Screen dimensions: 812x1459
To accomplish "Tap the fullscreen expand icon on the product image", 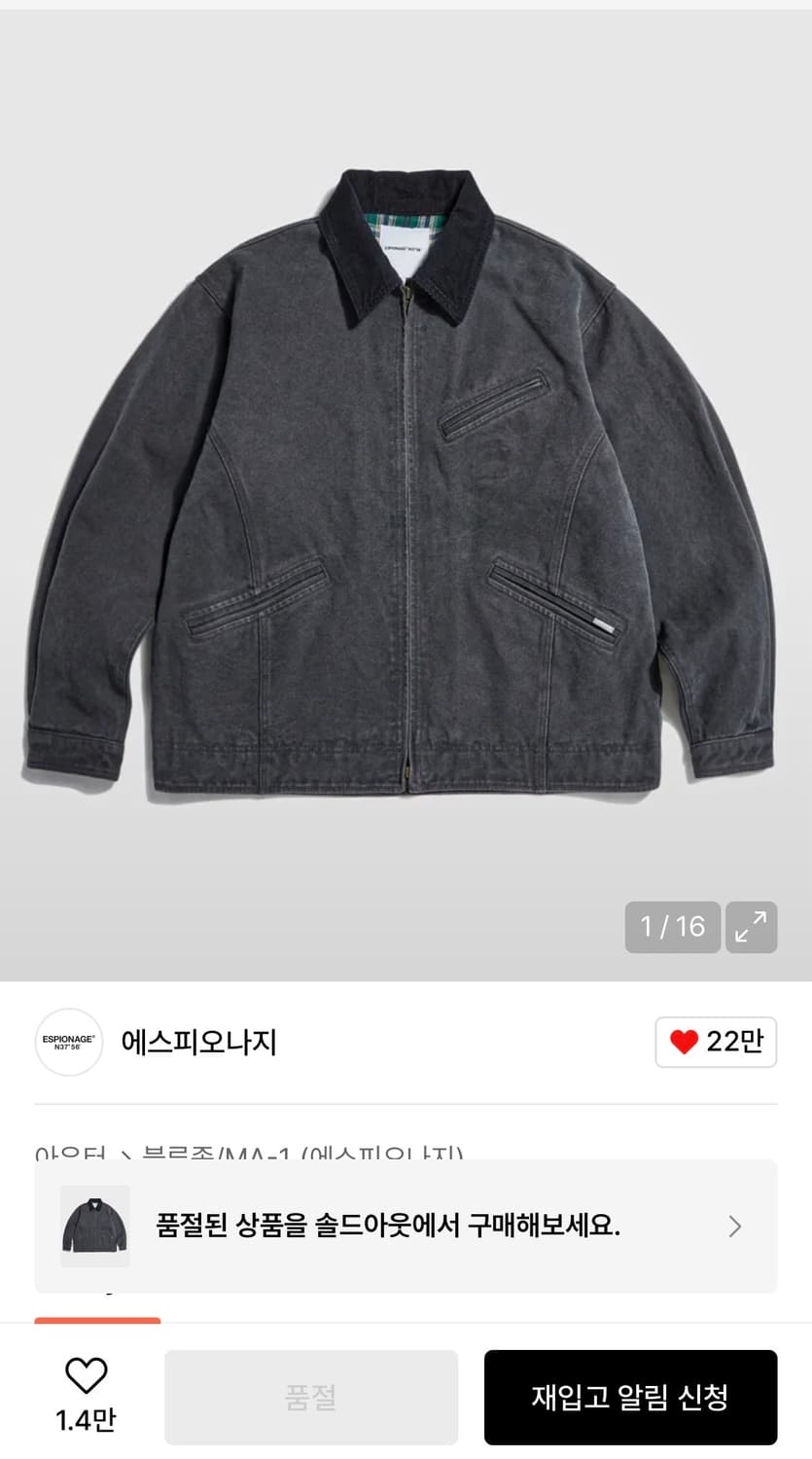I will point(750,928).
